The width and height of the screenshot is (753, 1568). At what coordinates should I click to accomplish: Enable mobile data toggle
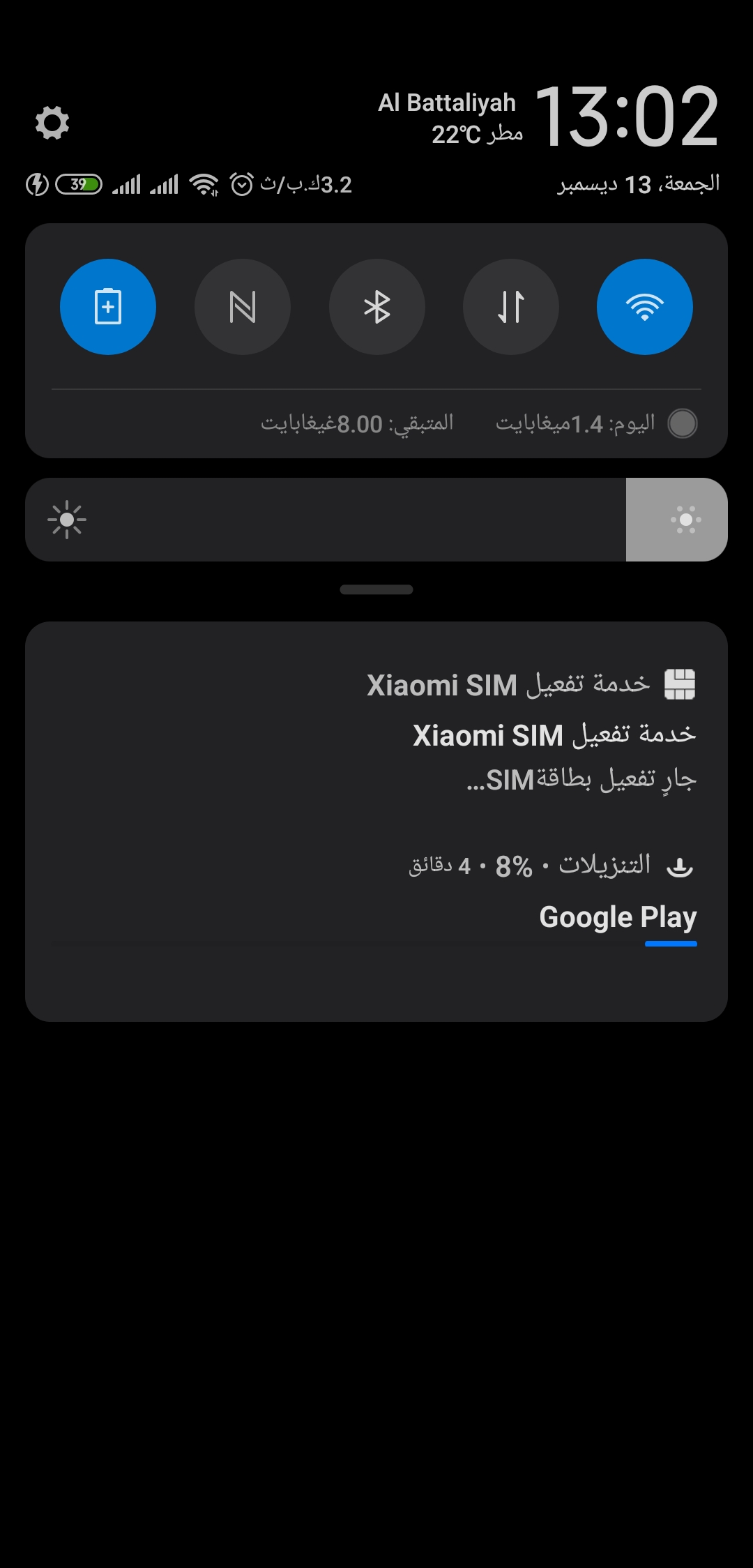pos(511,307)
